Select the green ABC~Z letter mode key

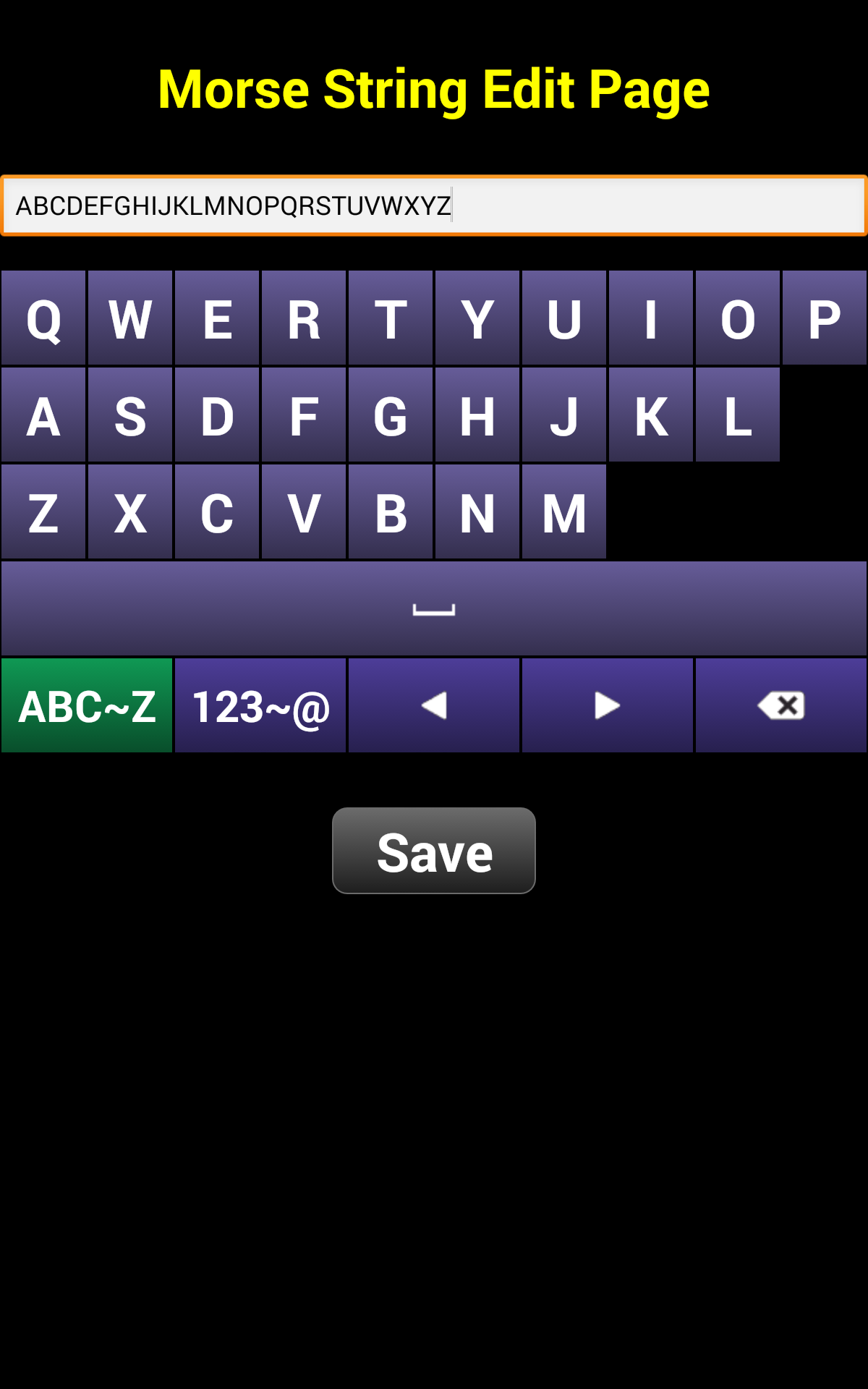(86, 705)
